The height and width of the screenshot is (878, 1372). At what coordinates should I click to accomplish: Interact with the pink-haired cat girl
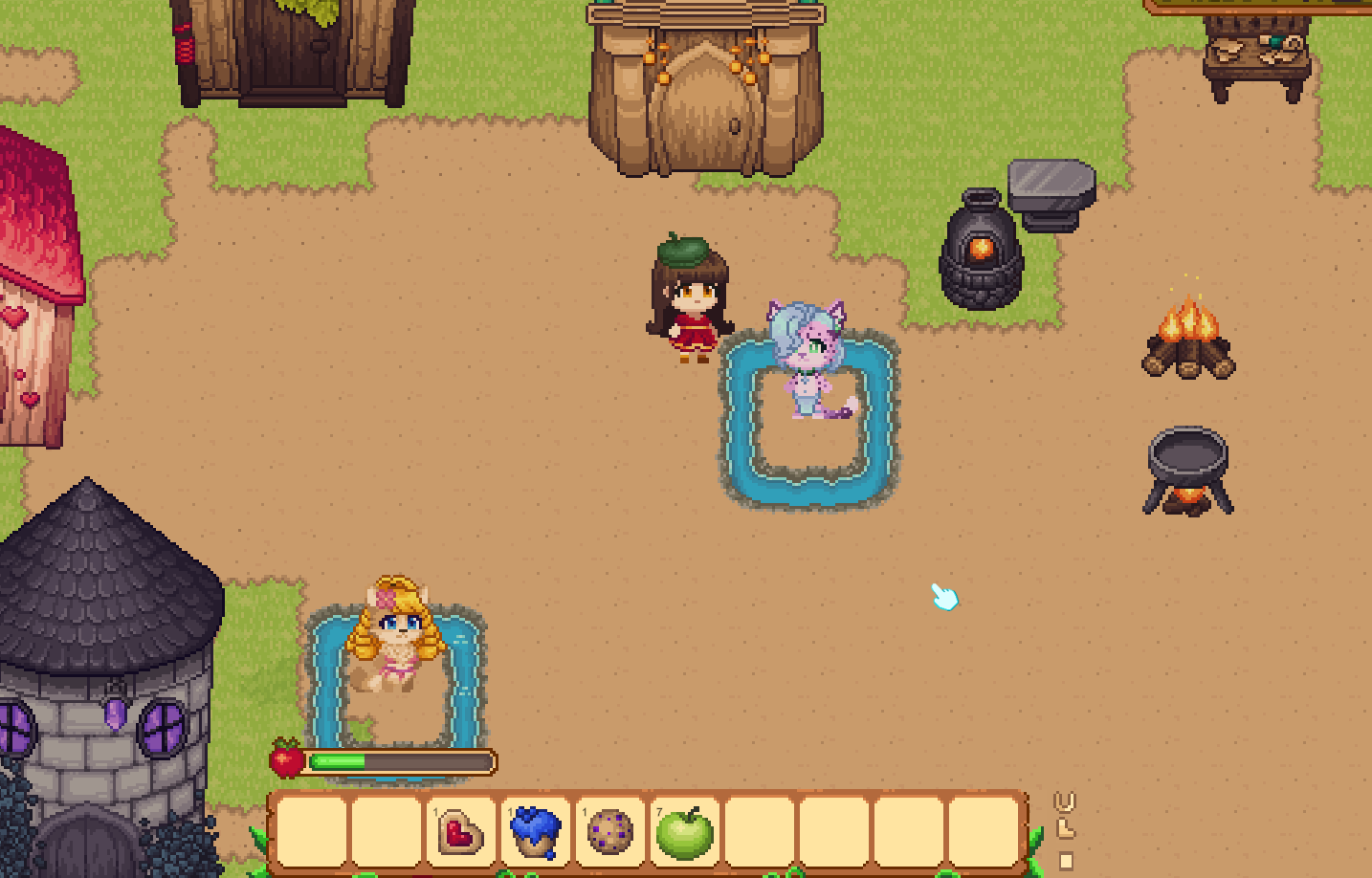[x=809, y=359]
